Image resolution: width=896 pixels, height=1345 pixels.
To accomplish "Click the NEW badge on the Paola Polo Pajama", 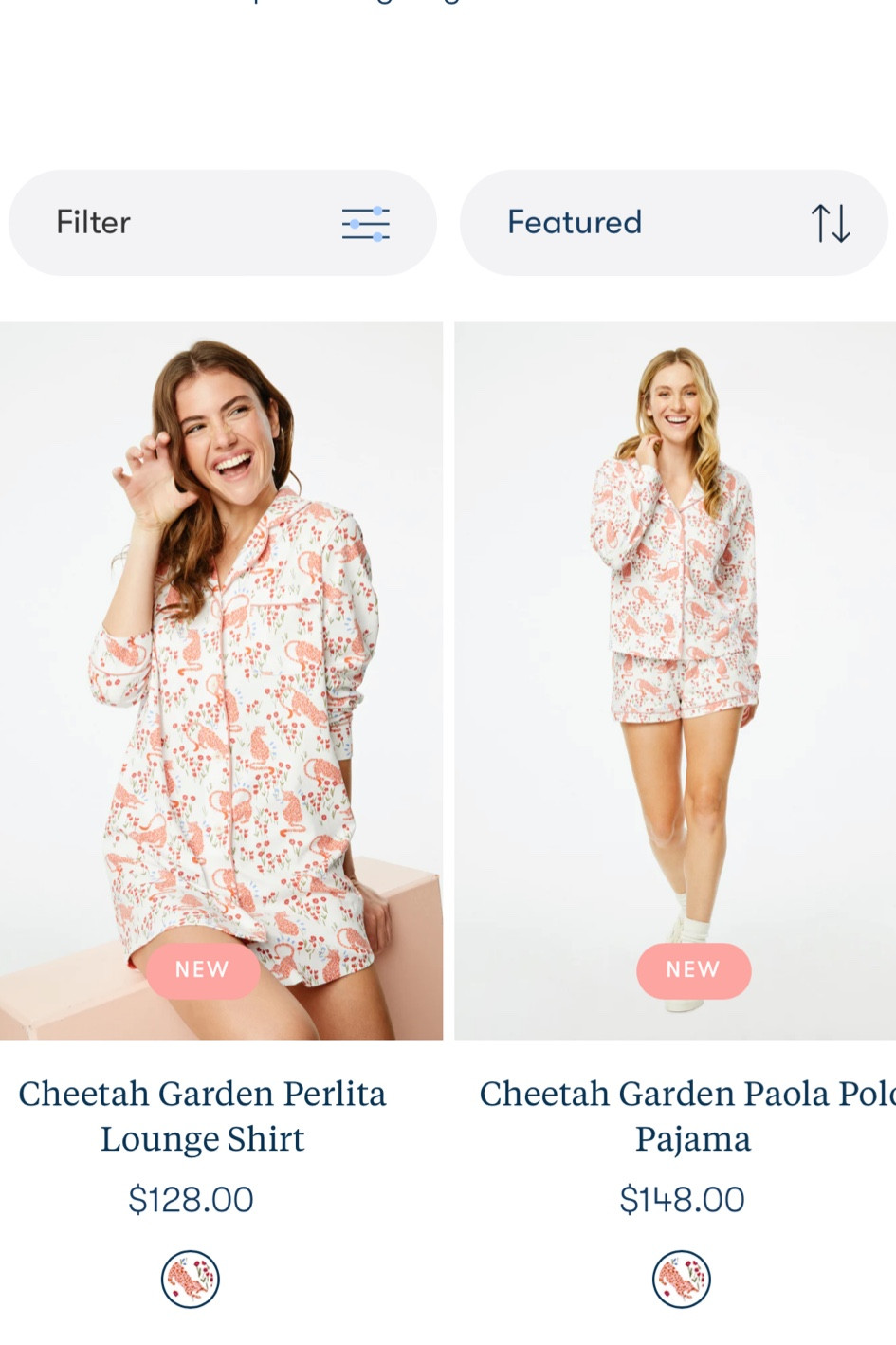I will 693,969.
